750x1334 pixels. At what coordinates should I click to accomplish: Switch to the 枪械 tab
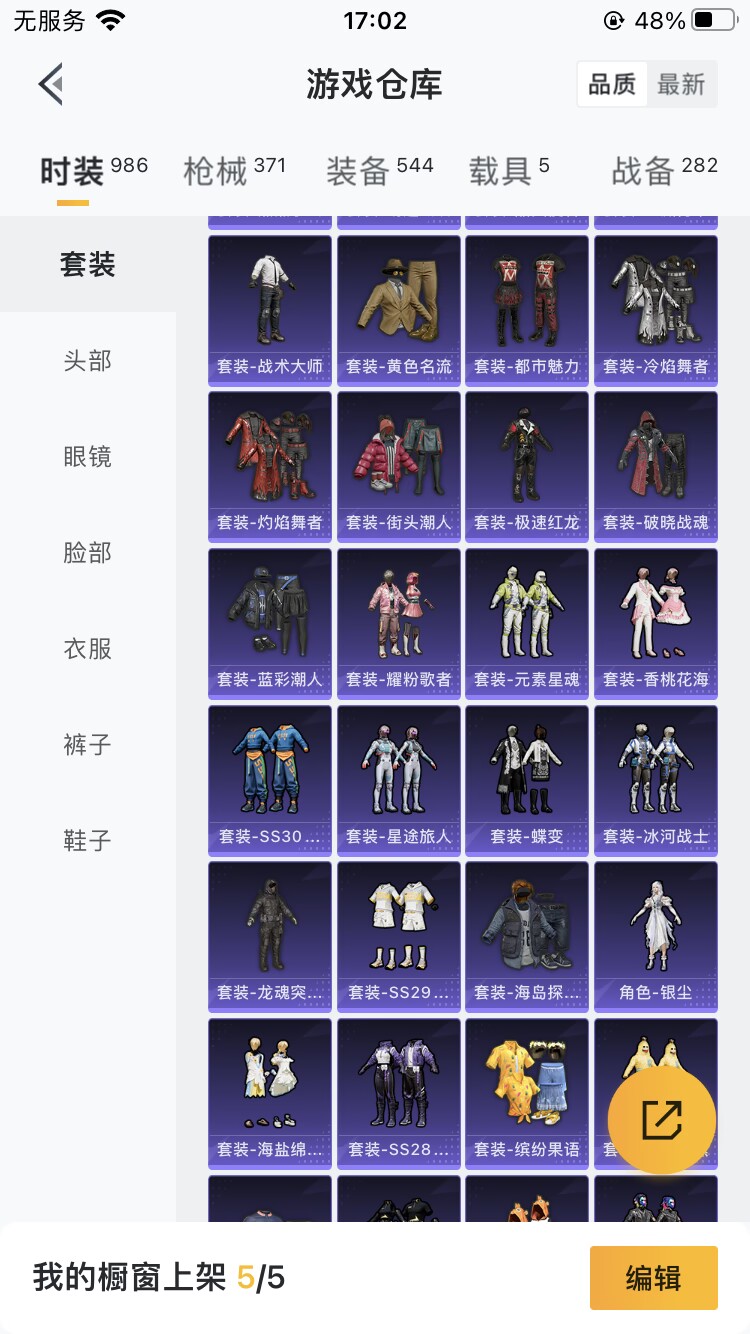click(235, 170)
